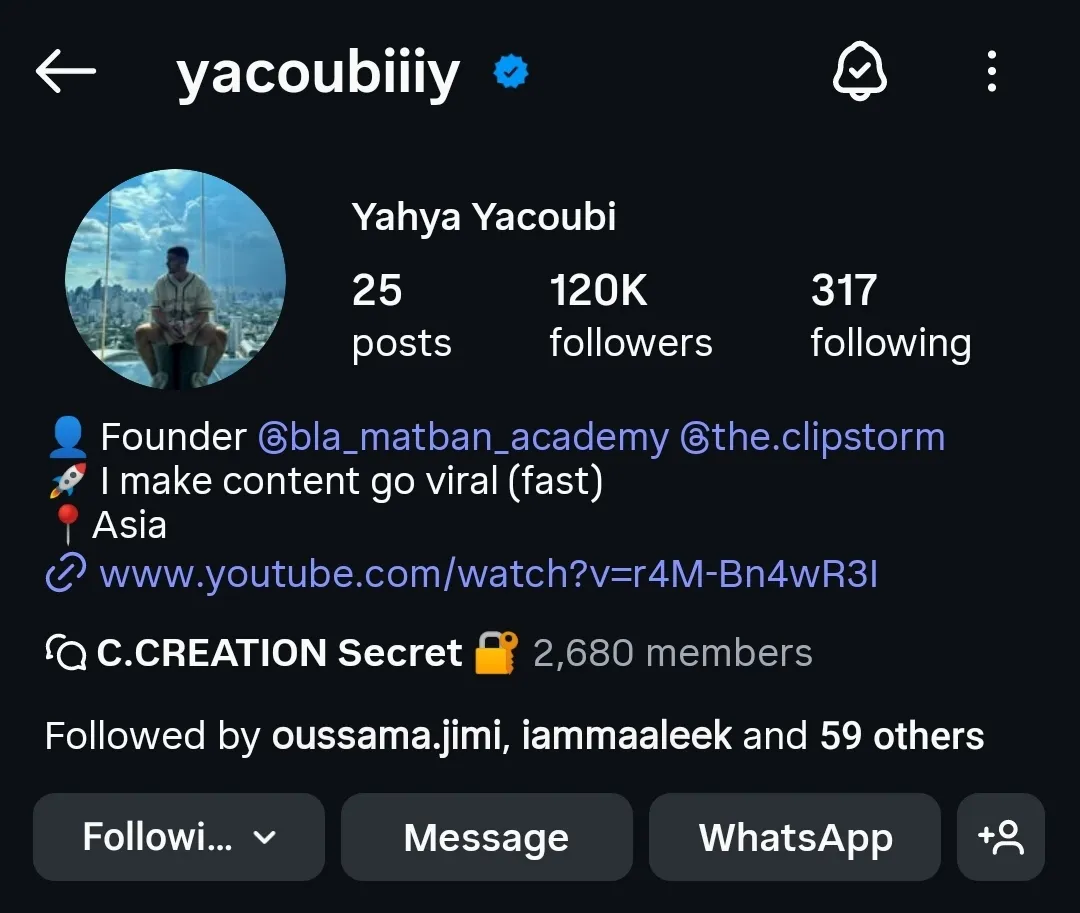
Task: Open the C.CREATION Secret channel
Action: pyautogui.click(x=280, y=653)
